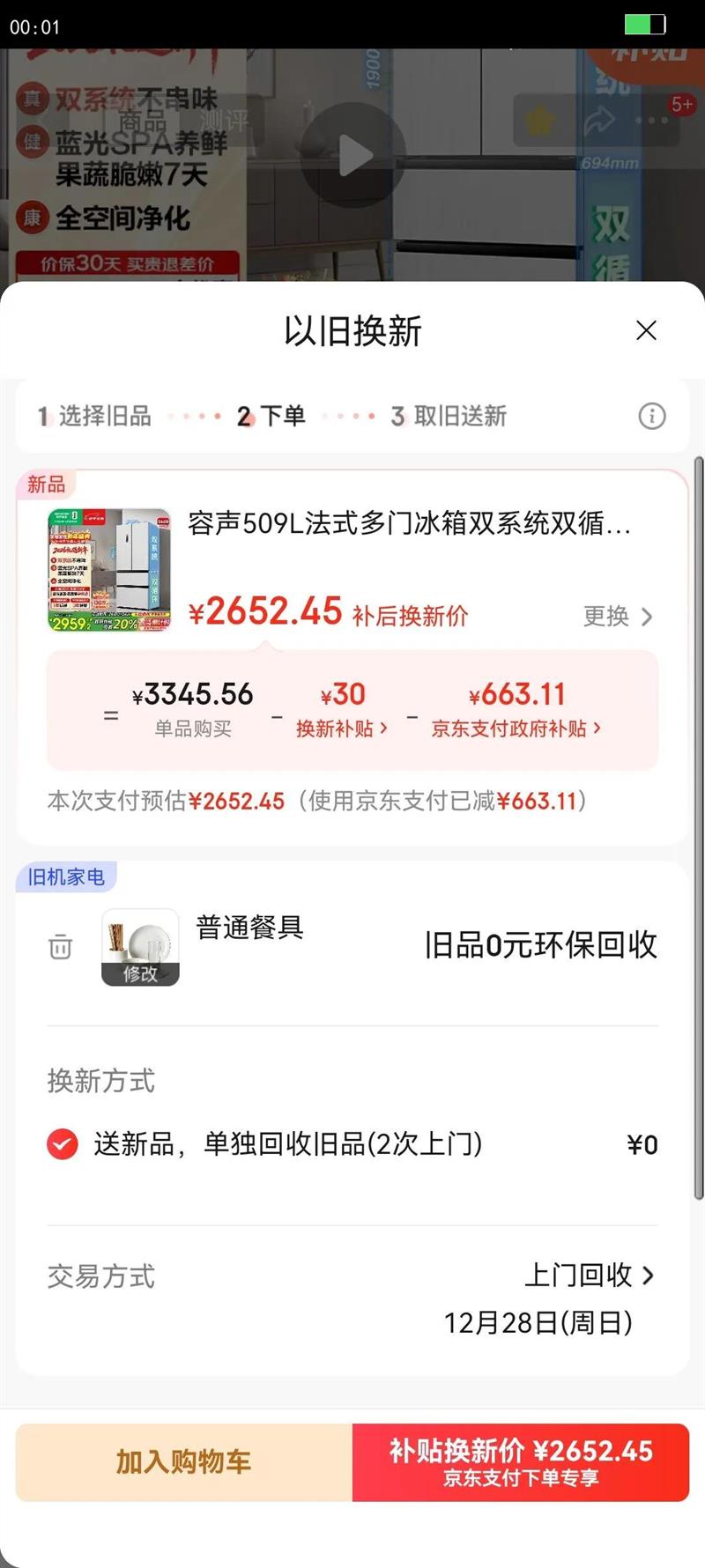This screenshot has height=1568, width=705.
Task: Tap 加入购物车 to add to cart
Action: coord(182,1462)
